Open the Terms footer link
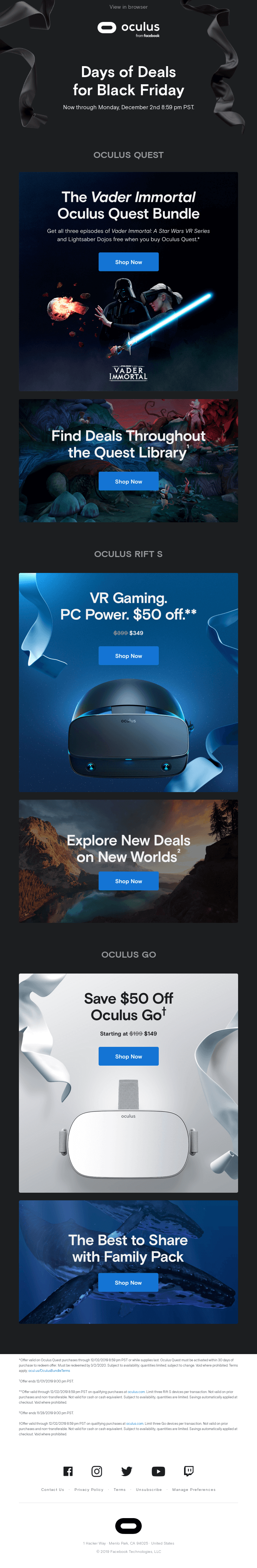Screen dimensions: 257x1568 [119, 1489]
